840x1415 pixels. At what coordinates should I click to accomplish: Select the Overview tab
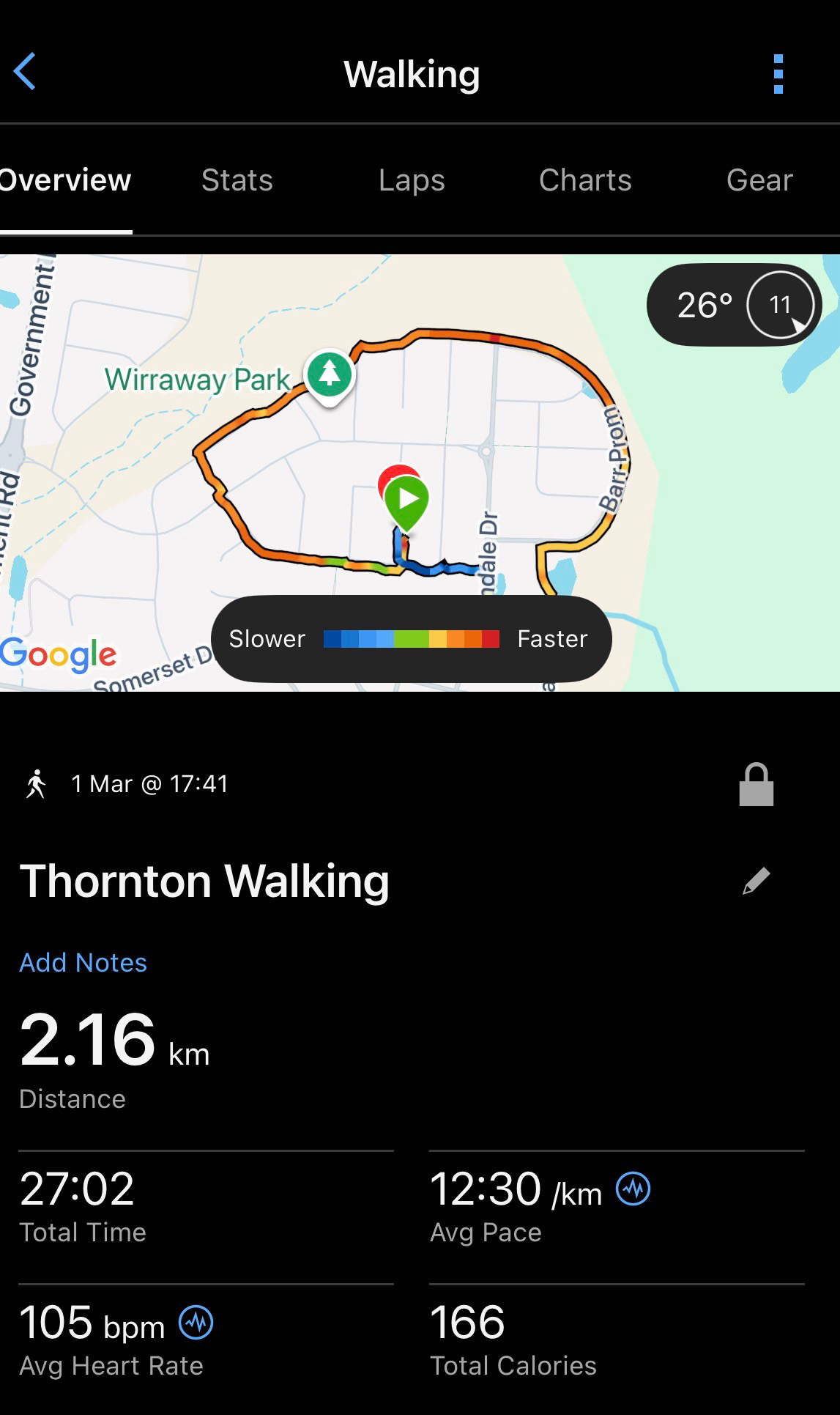click(x=66, y=180)
